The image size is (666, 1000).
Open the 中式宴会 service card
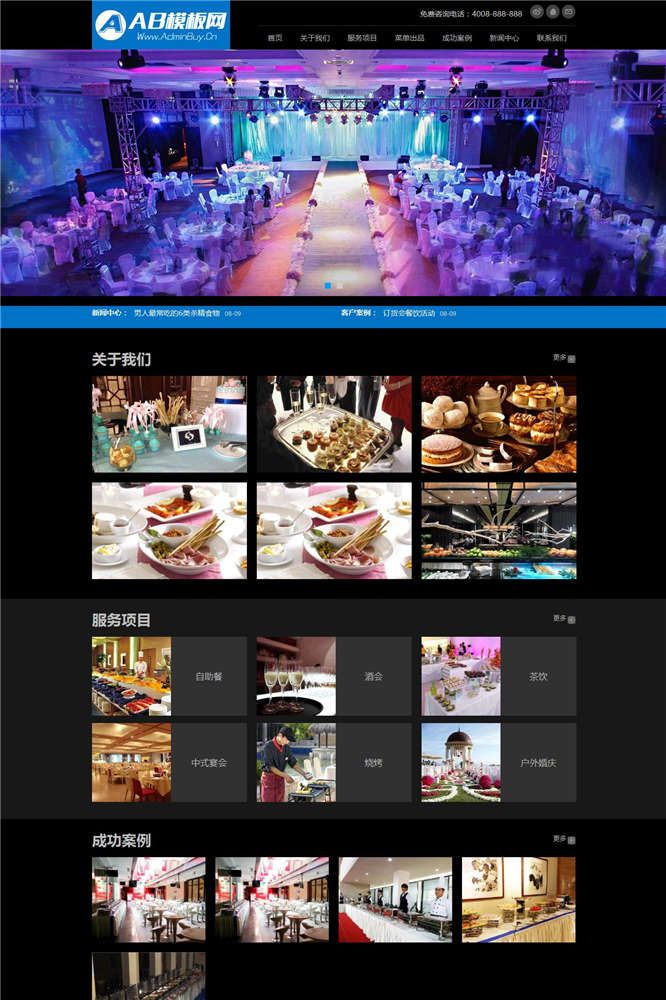209,763
